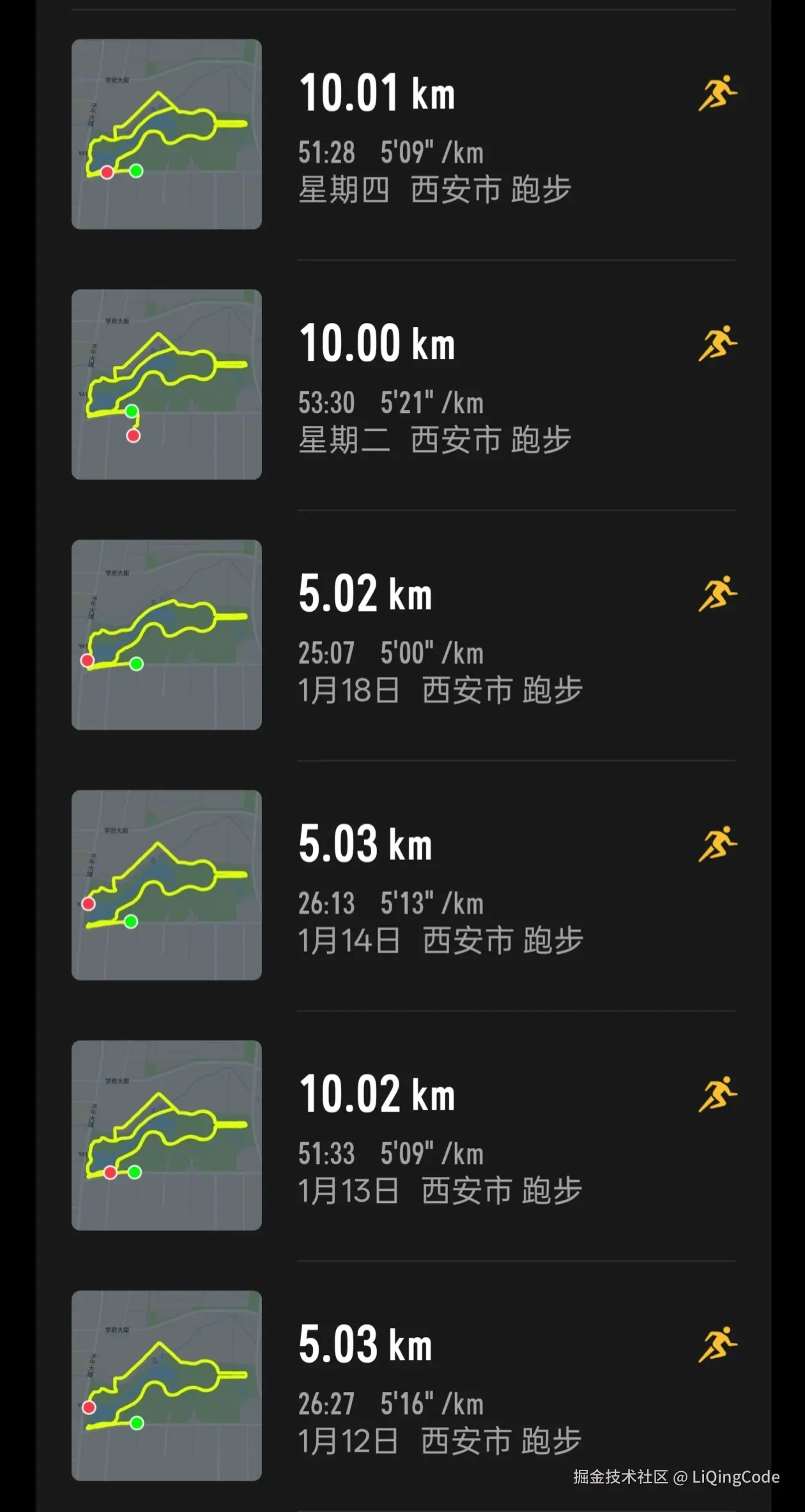Open the route thumbnail of the 10.01 km run

tap(165, 132)
